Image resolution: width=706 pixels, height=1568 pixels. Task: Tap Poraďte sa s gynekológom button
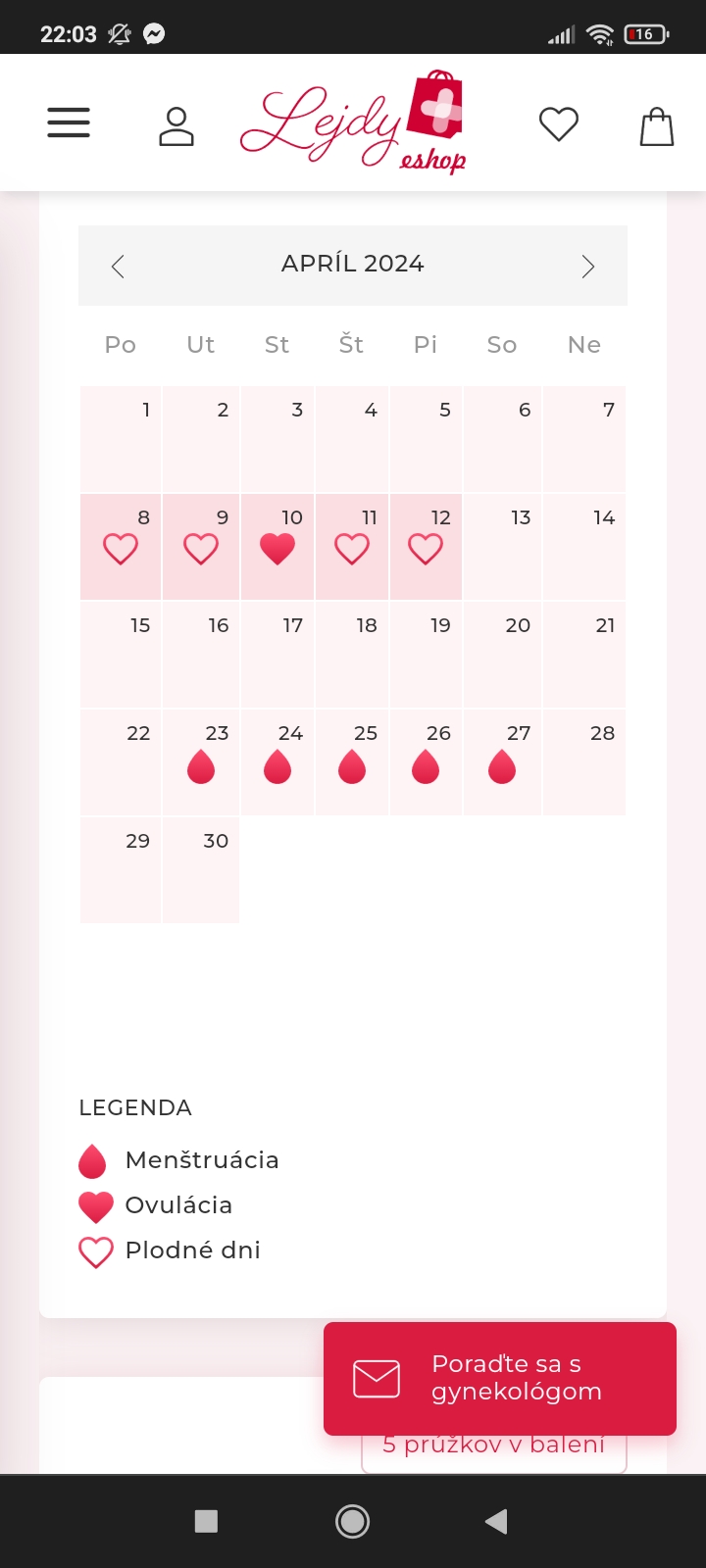(500, 1378)
